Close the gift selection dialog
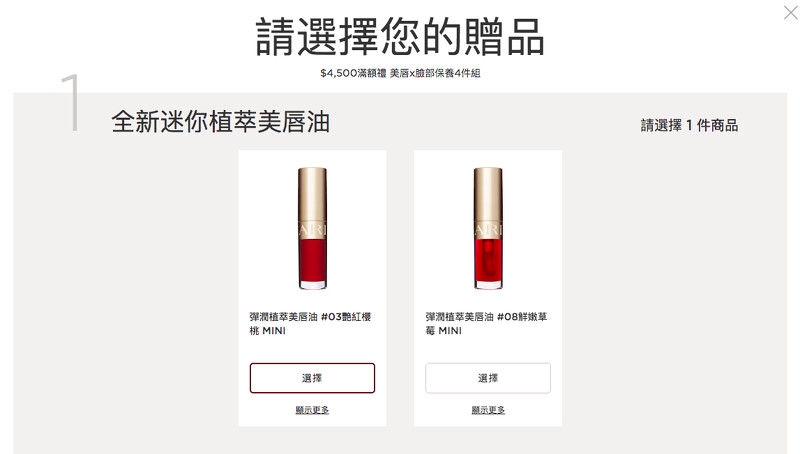Screen dimensions: 800x454 click(x=792, y=12)
